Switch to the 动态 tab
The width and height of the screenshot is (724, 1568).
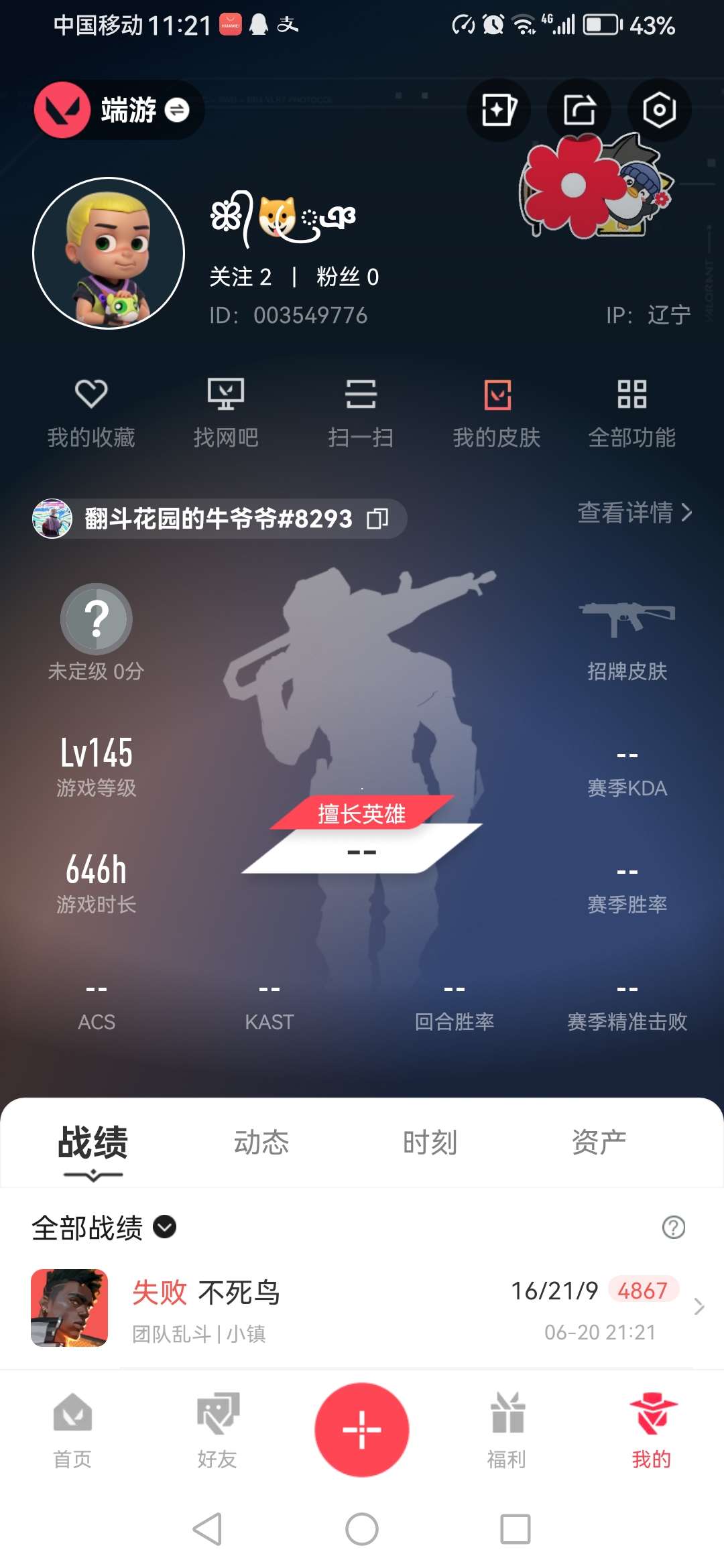click(x=261, y=1142)
